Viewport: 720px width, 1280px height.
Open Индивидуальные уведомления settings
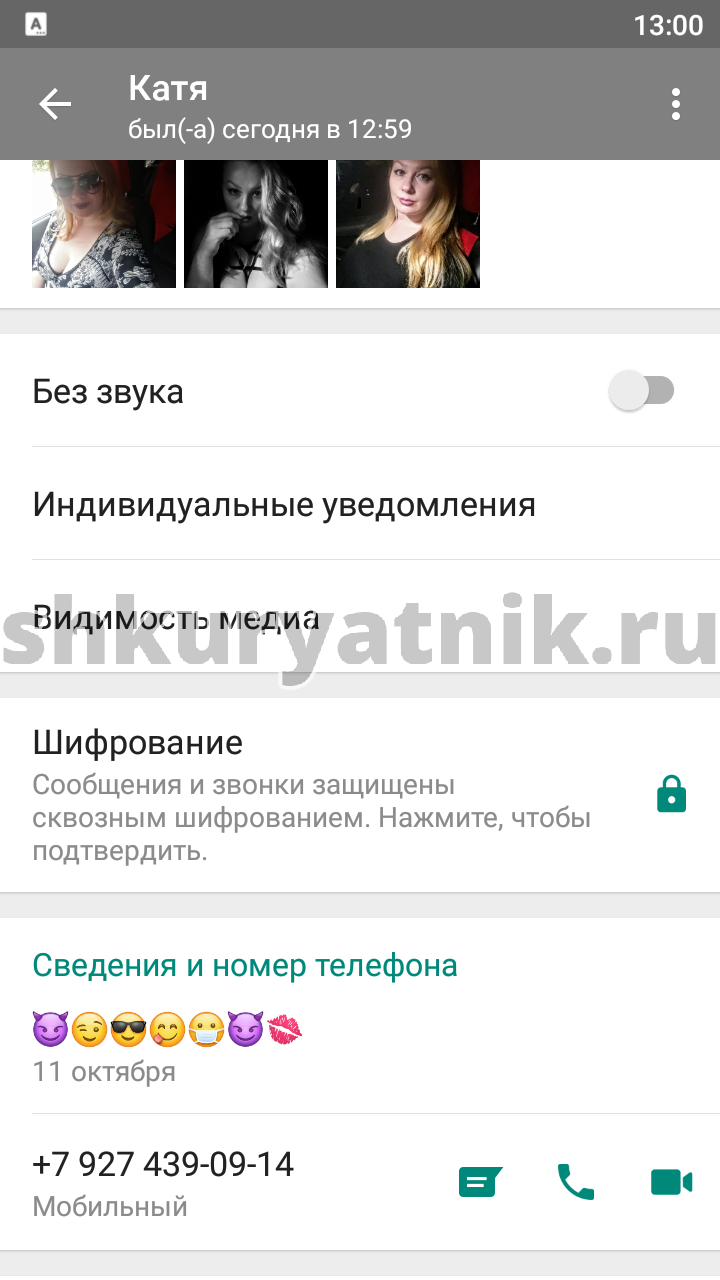pos(360,504)
